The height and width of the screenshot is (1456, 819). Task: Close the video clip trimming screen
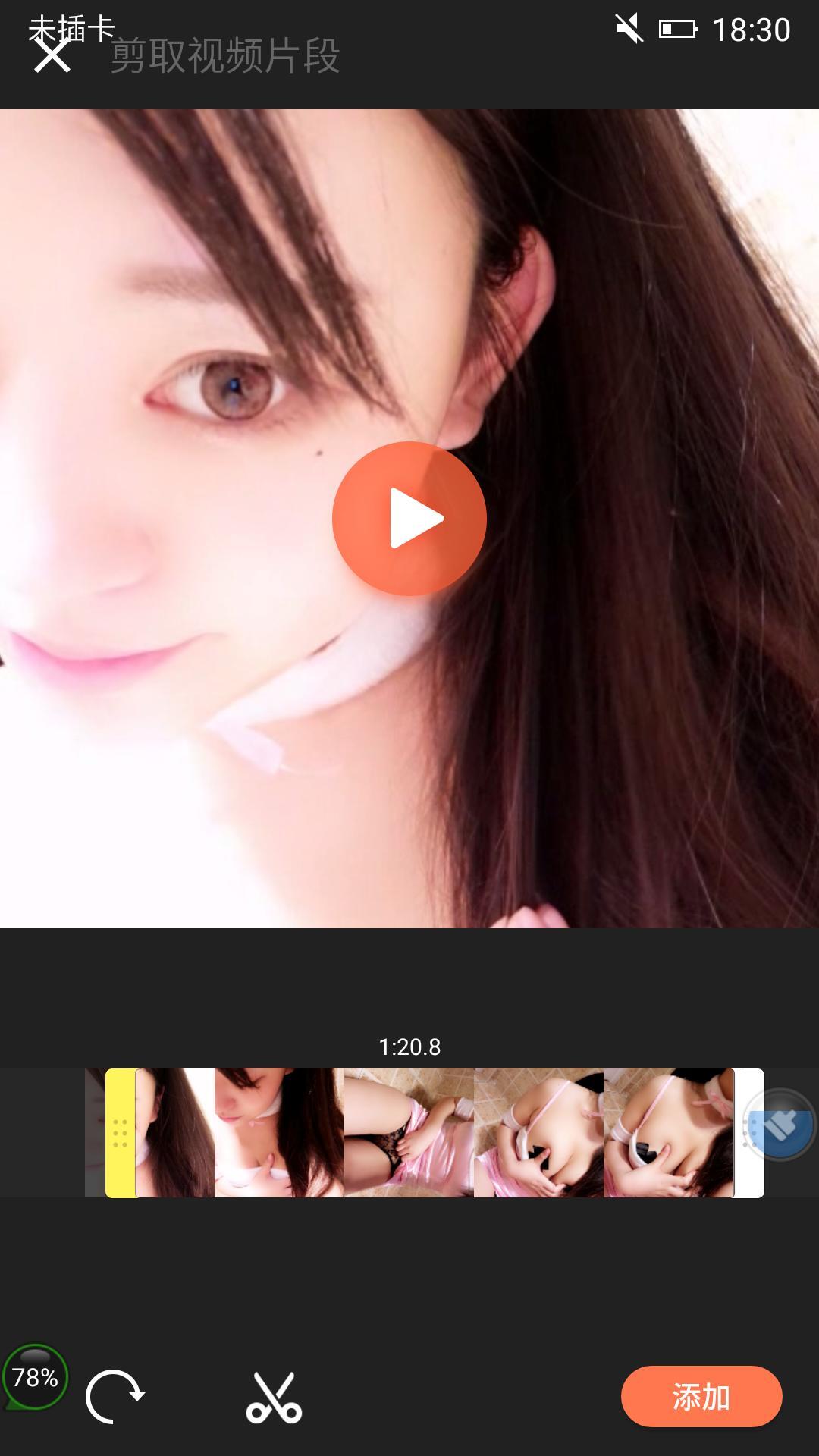pyautogui.click(x=52, y=55)
